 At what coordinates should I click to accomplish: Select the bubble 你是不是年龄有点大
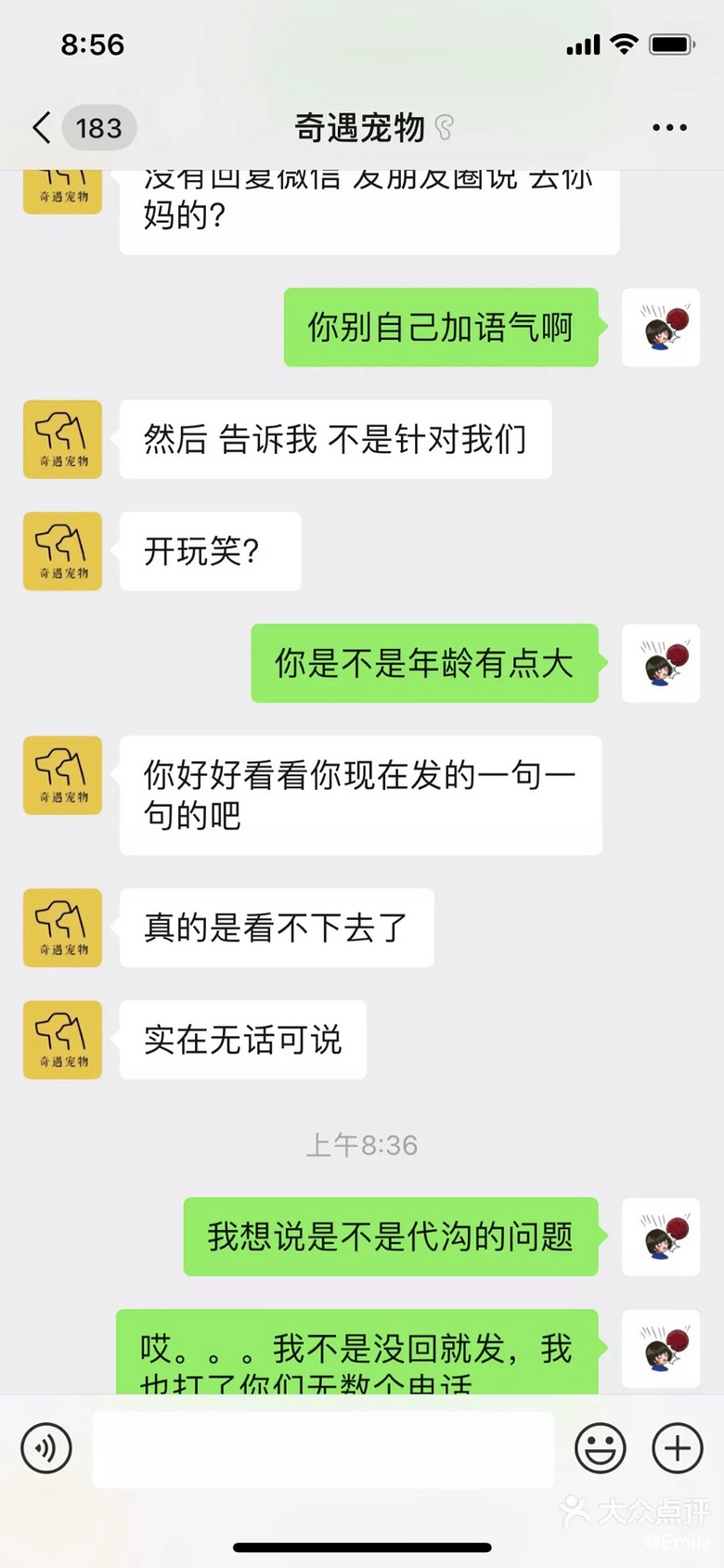(424, 664)
